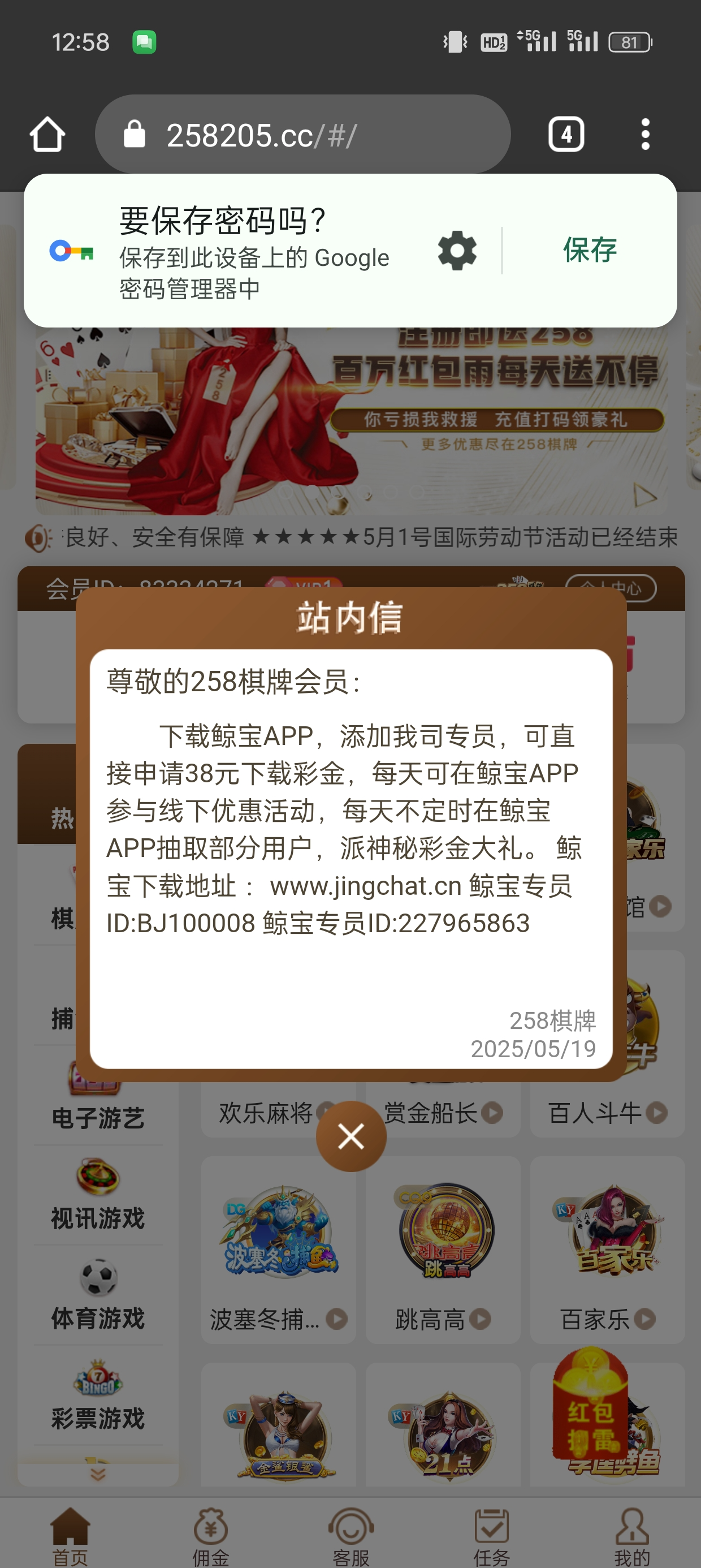Close the 站内信 message dialog
This screenshot has width=701, height=1568.
pos(350,1136)
